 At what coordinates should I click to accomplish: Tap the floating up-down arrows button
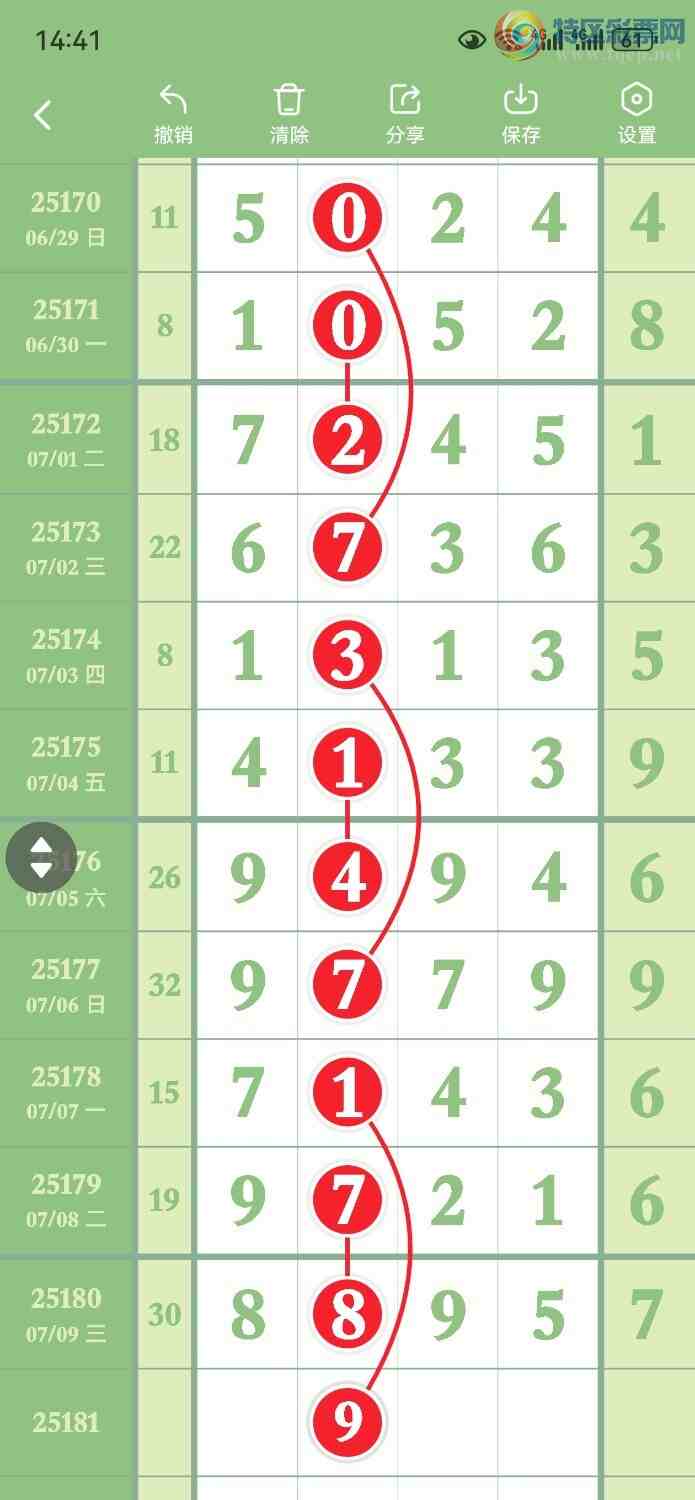pyautogui.click(x=41, y=857)
